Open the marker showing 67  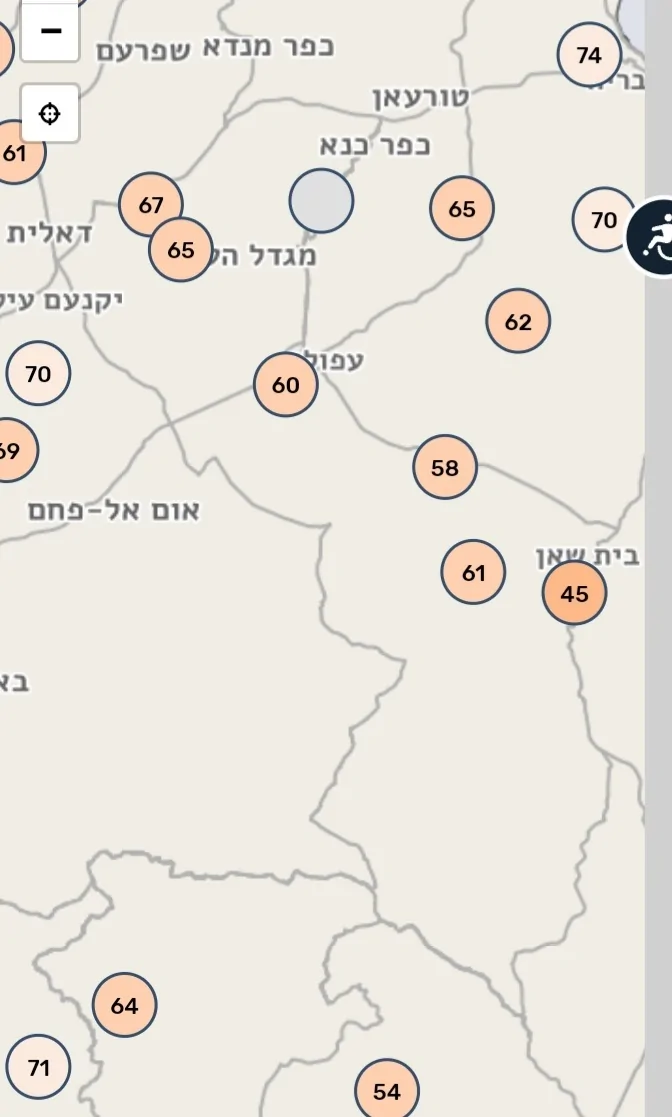[x=150, y=205]
